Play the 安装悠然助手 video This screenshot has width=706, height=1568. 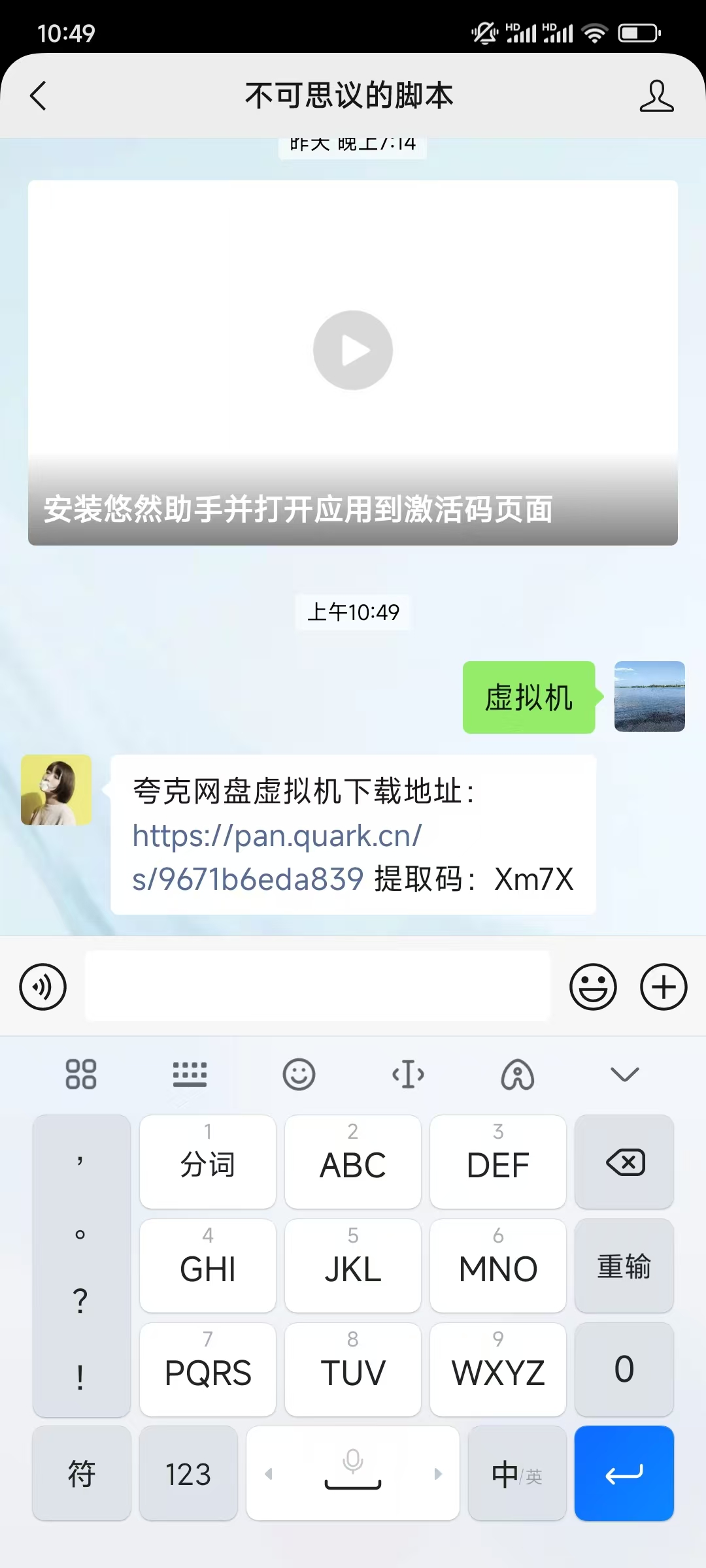(x=353, y=350)
